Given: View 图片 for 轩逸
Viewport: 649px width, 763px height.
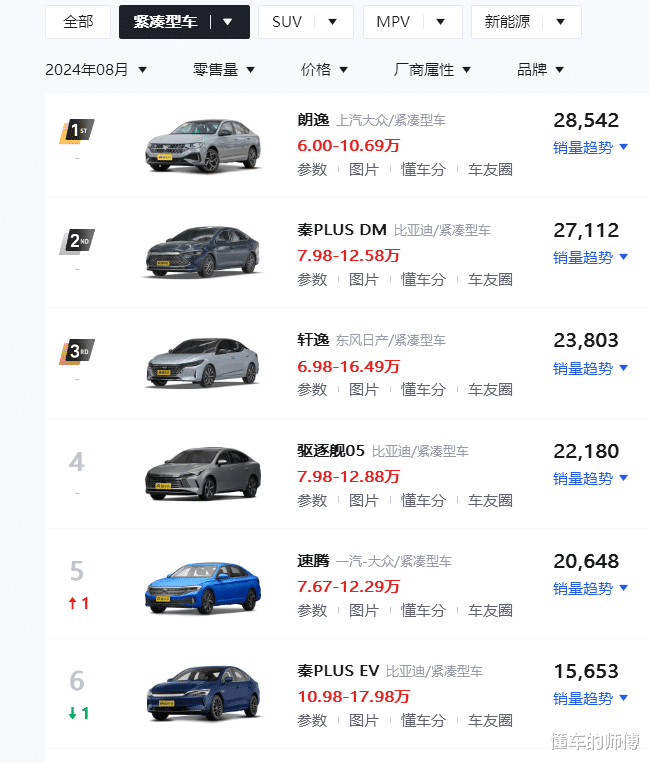Looking at the screenshot, I should click(x=364, y=389).
